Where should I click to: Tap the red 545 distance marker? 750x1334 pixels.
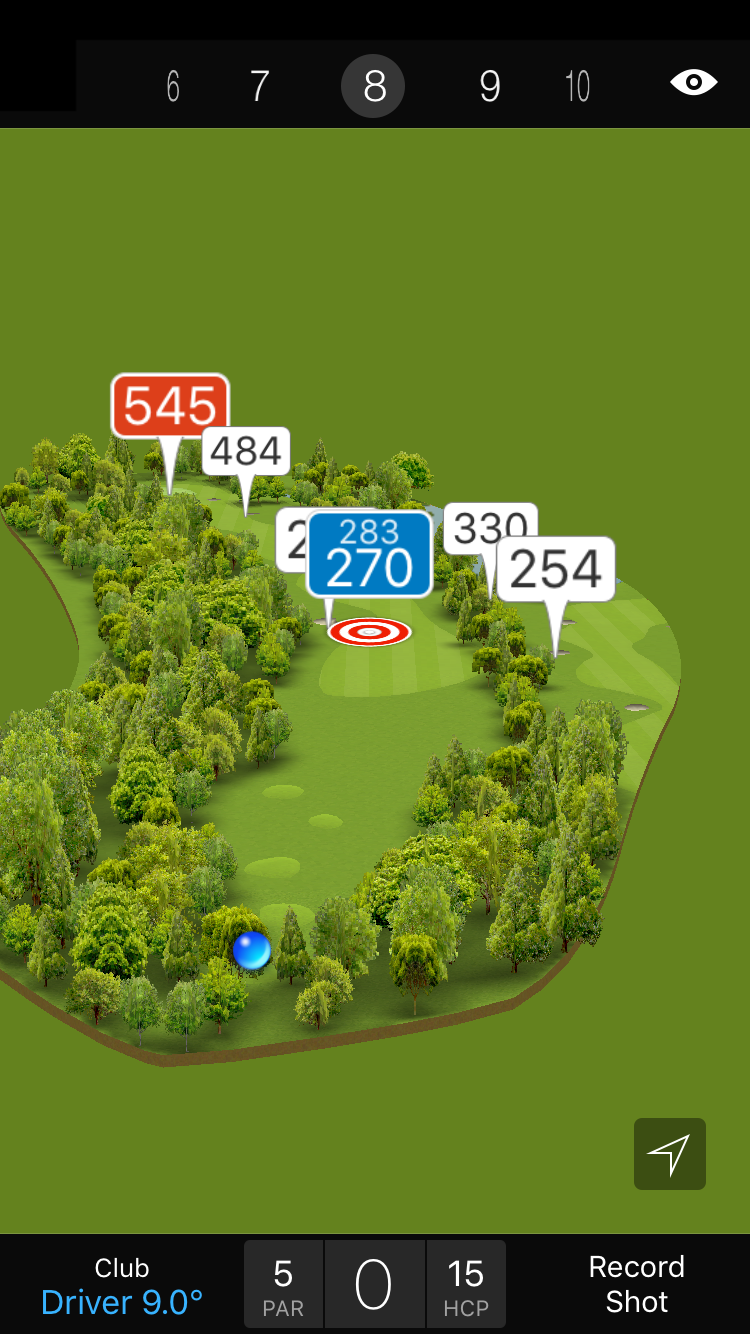[x=170, y=406]
